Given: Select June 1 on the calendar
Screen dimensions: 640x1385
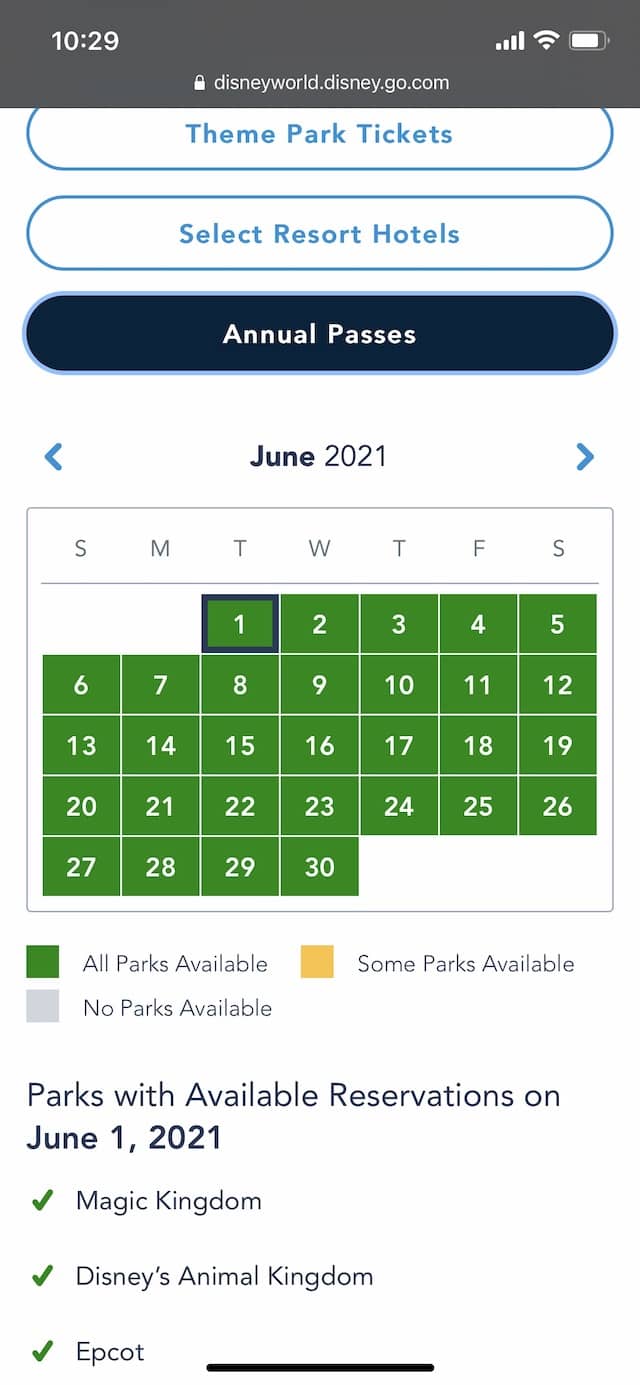Looking at the screenshot, I should point(240,624).
